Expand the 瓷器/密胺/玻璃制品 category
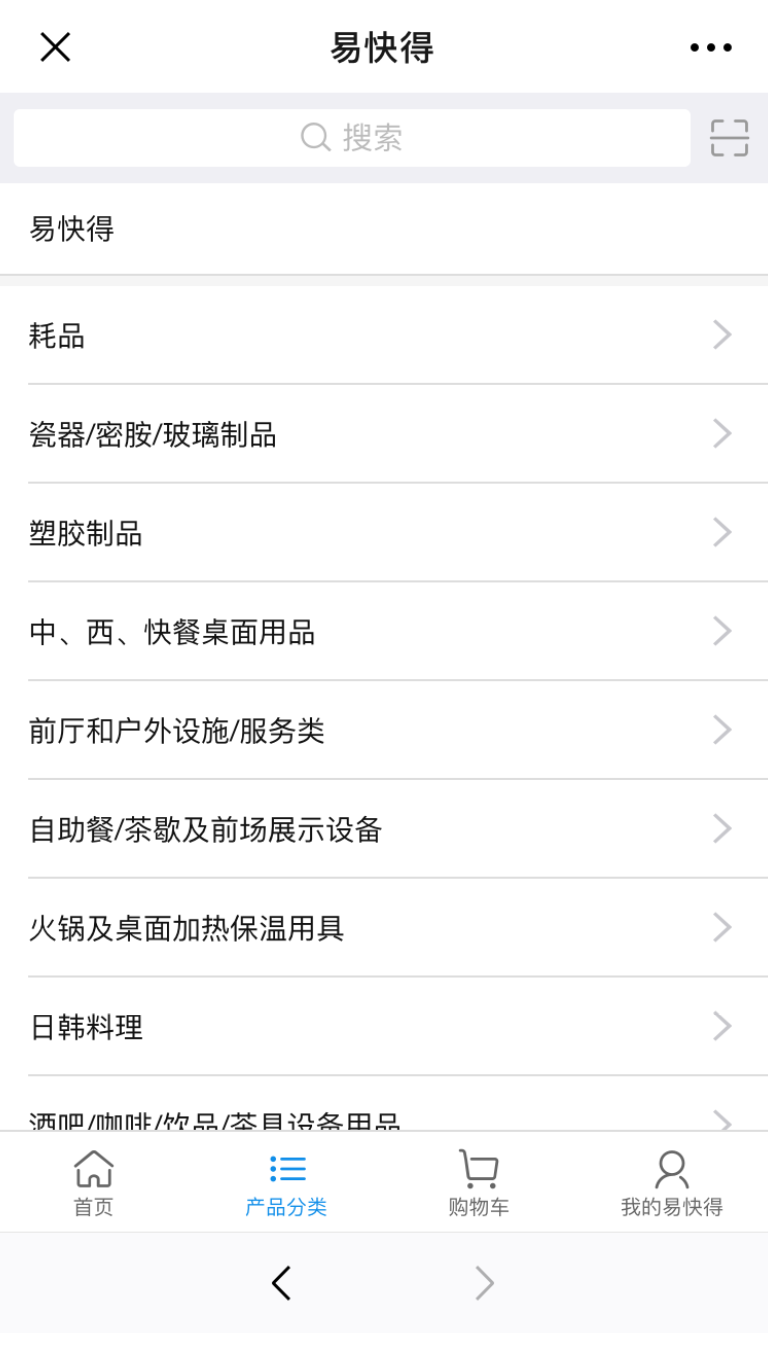 coord(385,434)
